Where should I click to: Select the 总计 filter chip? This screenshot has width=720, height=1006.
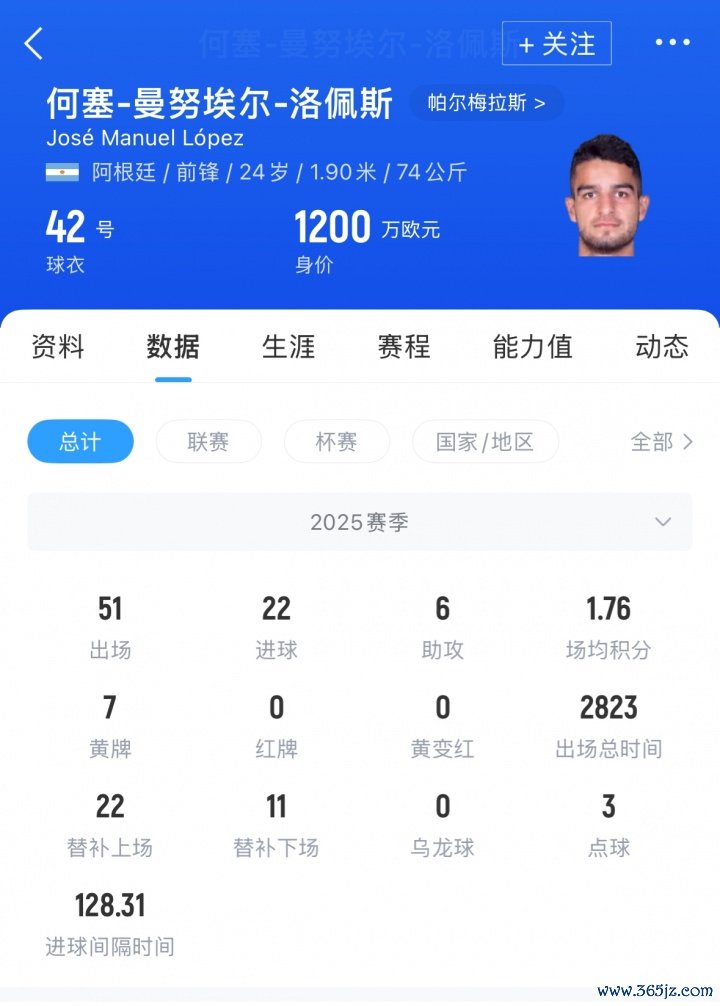tap(80, 442)
